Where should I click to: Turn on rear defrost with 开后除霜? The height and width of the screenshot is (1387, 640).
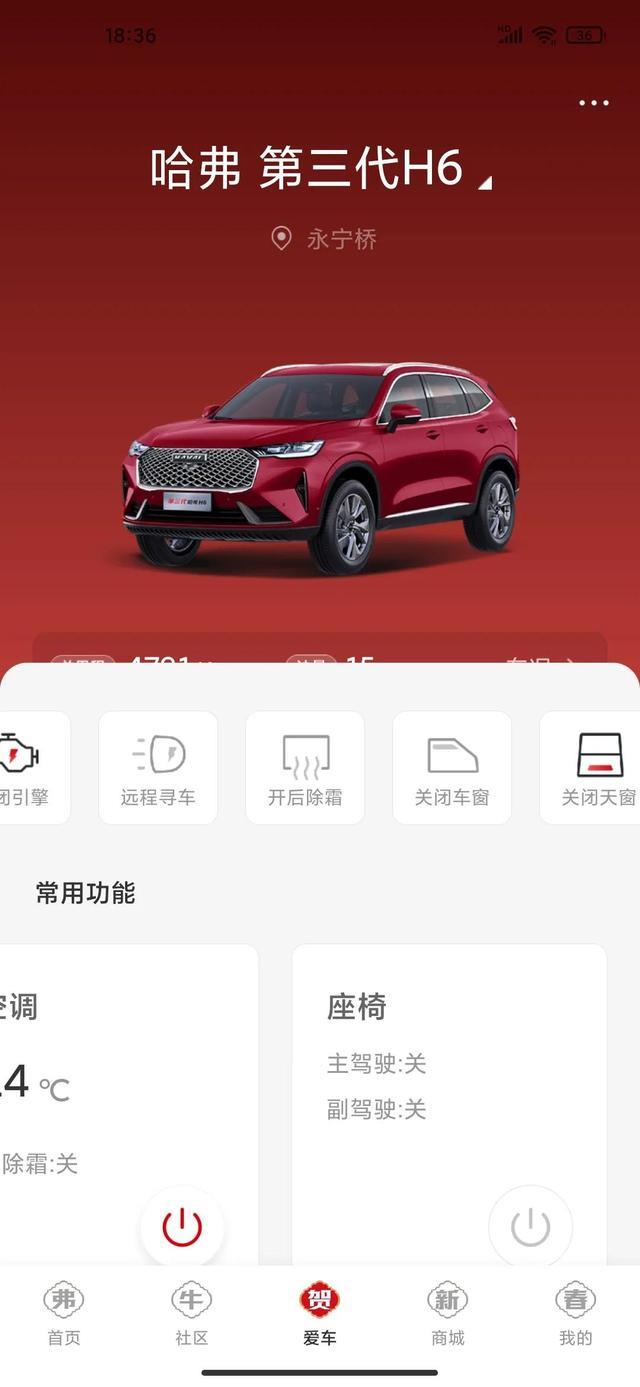[x=305, y=768]
